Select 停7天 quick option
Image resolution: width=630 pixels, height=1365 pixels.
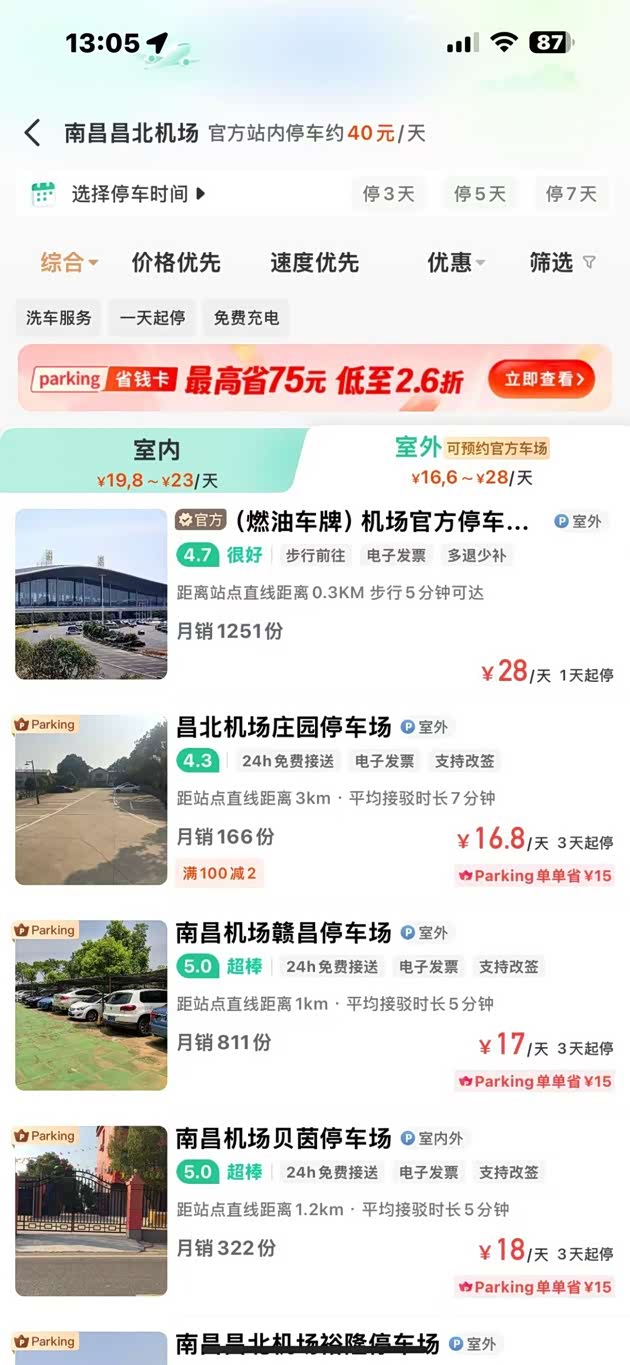571,194
